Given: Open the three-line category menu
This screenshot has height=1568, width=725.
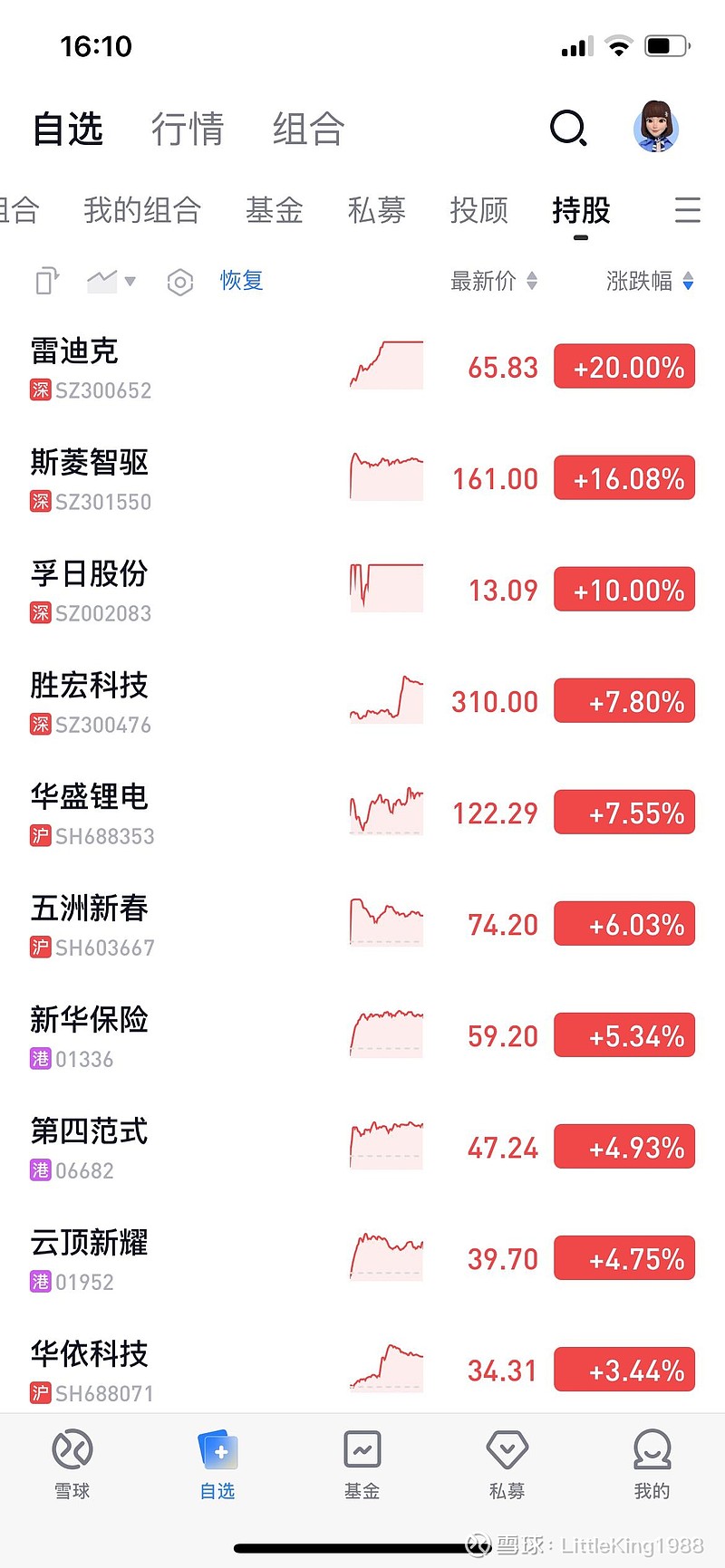Looking at the screenshot, I should (x=688, y=210).
